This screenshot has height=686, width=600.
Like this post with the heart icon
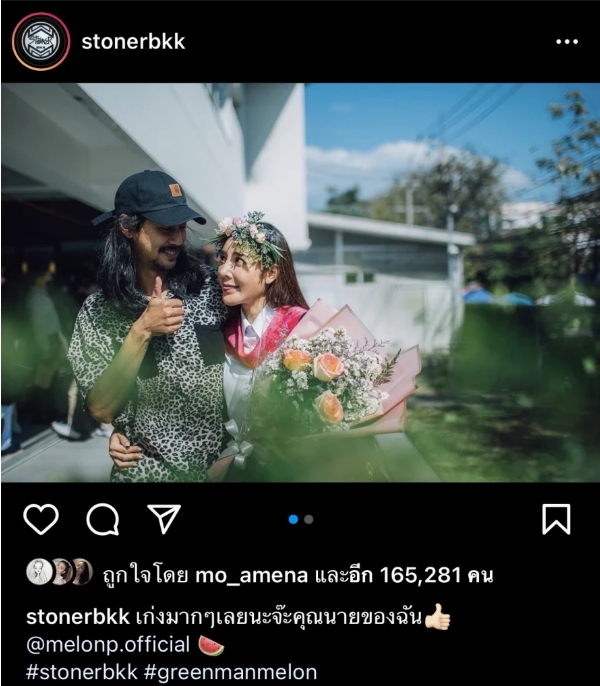[x=41, y=519]
